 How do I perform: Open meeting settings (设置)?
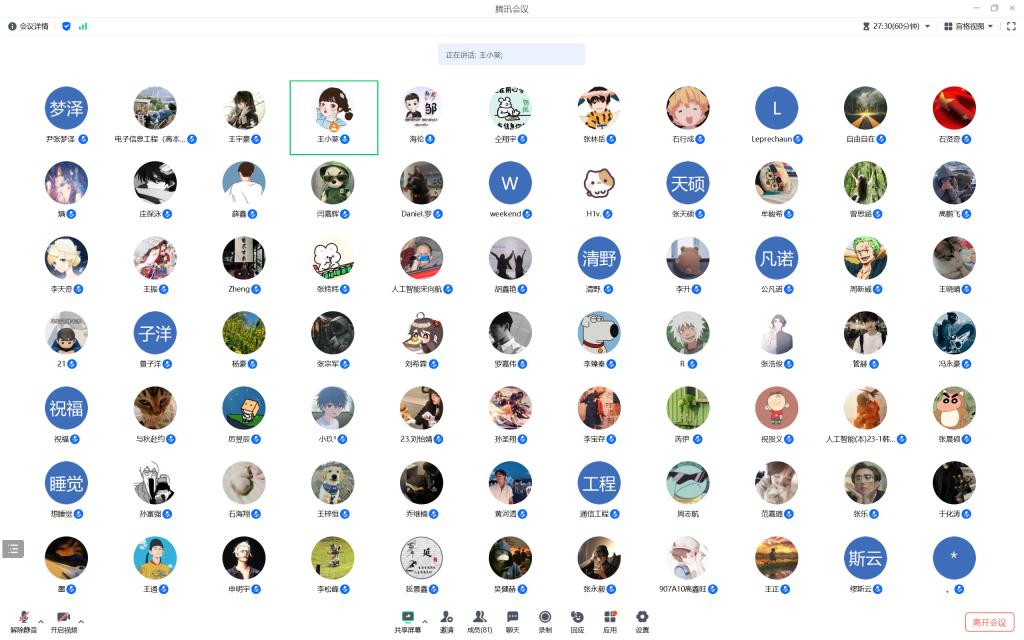coord(642,620)
